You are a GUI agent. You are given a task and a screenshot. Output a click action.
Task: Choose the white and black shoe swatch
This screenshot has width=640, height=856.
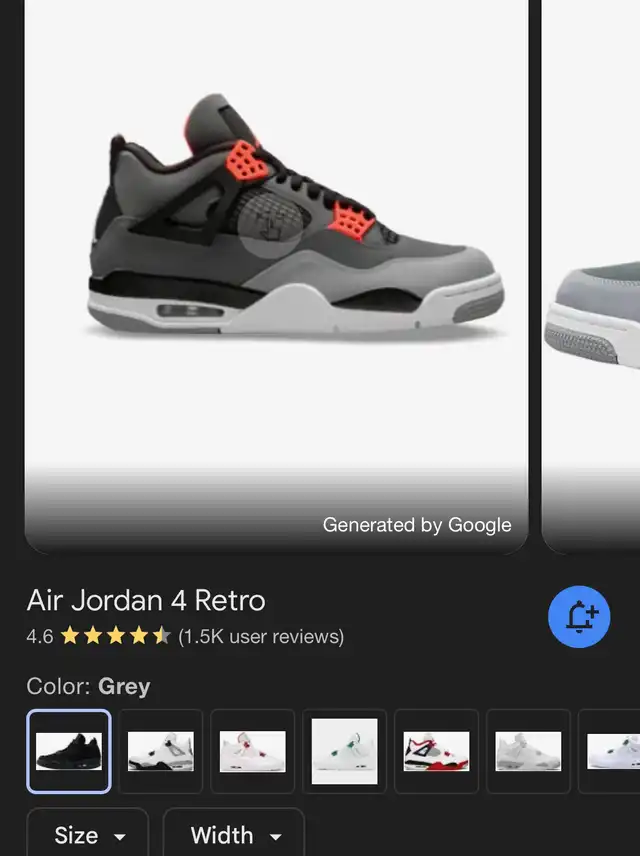(161, 751)
